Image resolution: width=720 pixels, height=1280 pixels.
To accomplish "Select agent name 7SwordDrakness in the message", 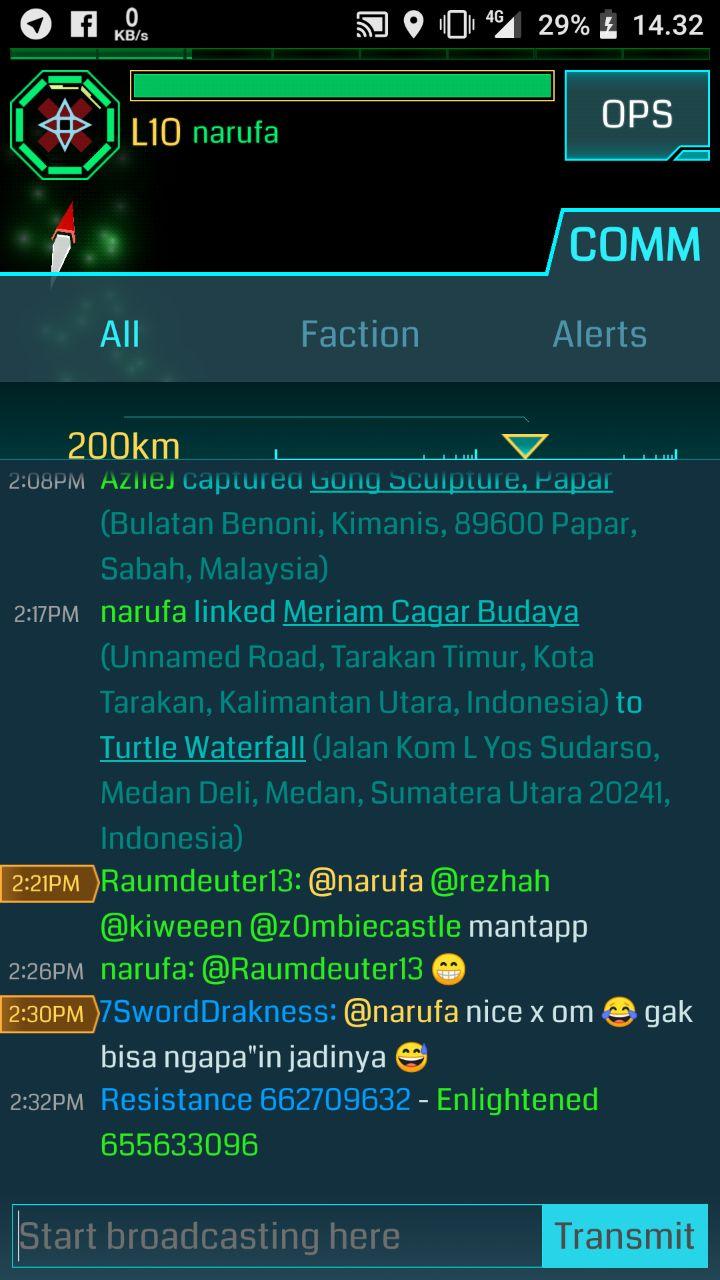I will click(x=218, y=1012).
